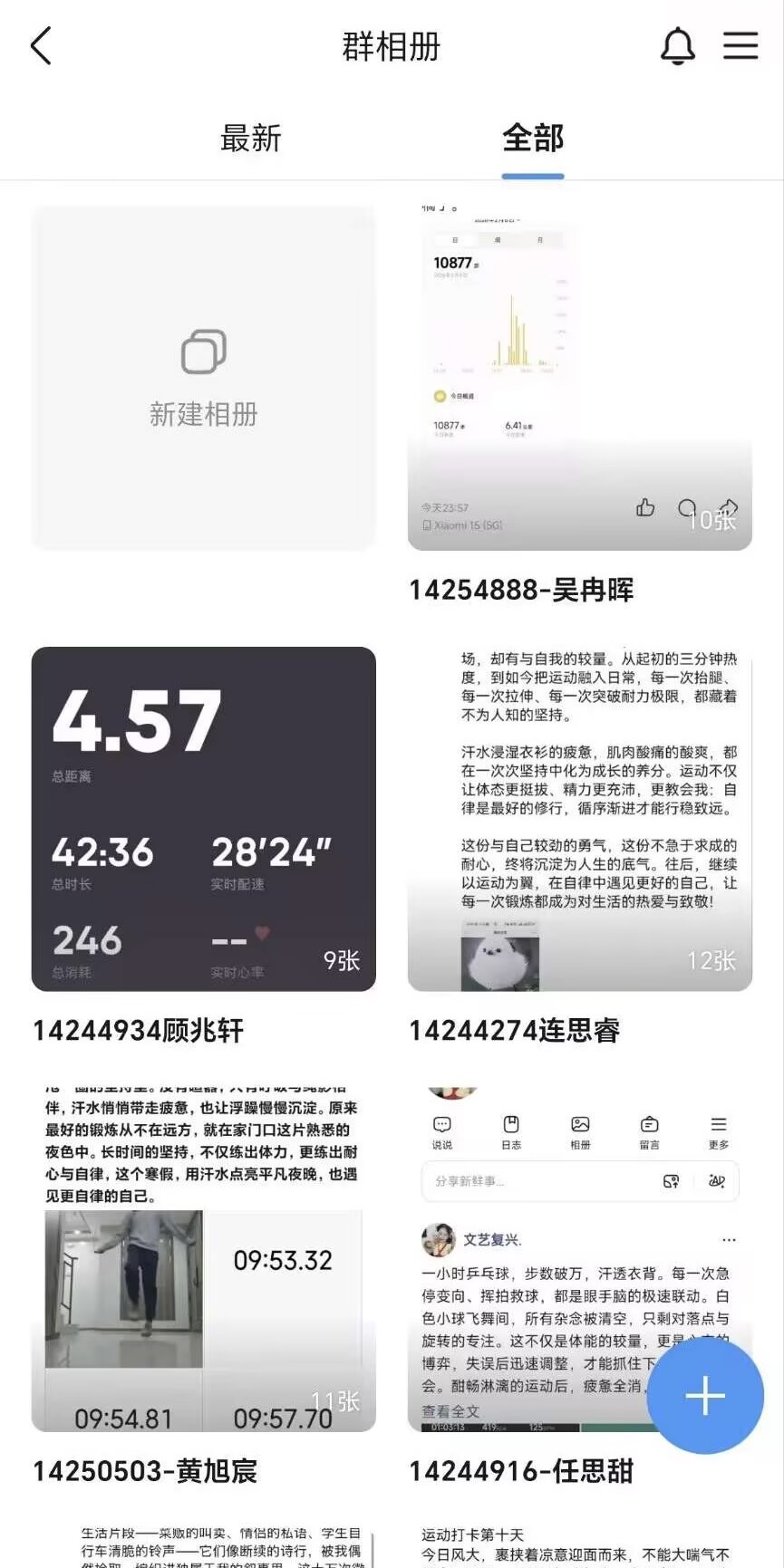View album 14244274连思睿

[579, 818]
